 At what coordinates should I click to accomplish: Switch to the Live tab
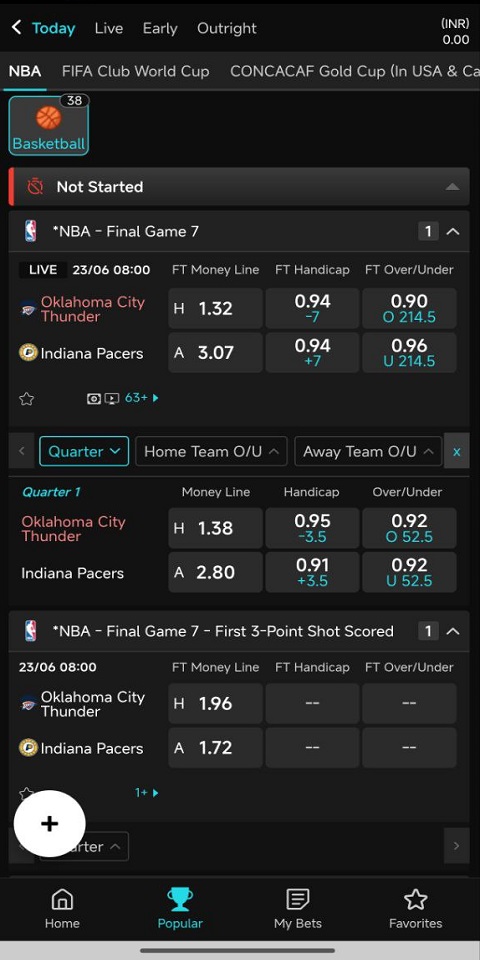(x=109, y=28)
